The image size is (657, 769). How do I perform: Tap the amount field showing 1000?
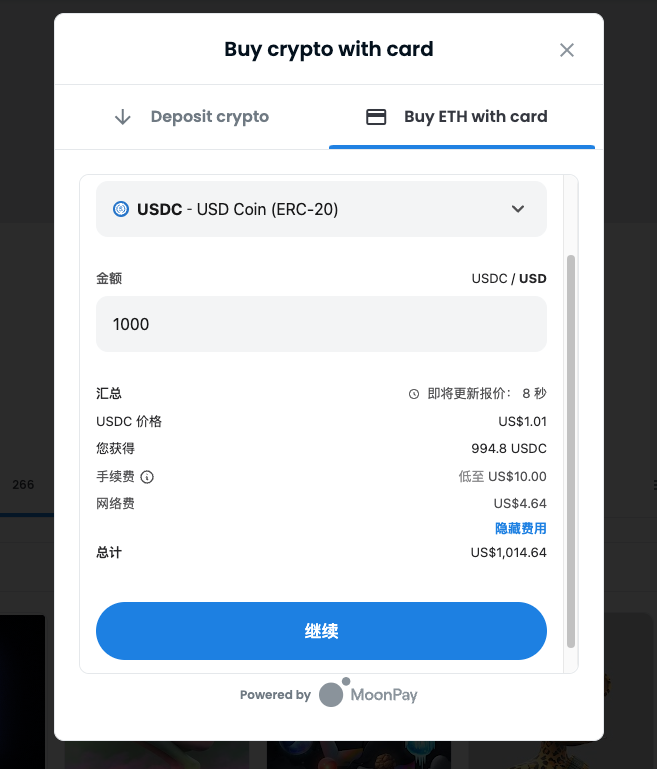(320, 324)
